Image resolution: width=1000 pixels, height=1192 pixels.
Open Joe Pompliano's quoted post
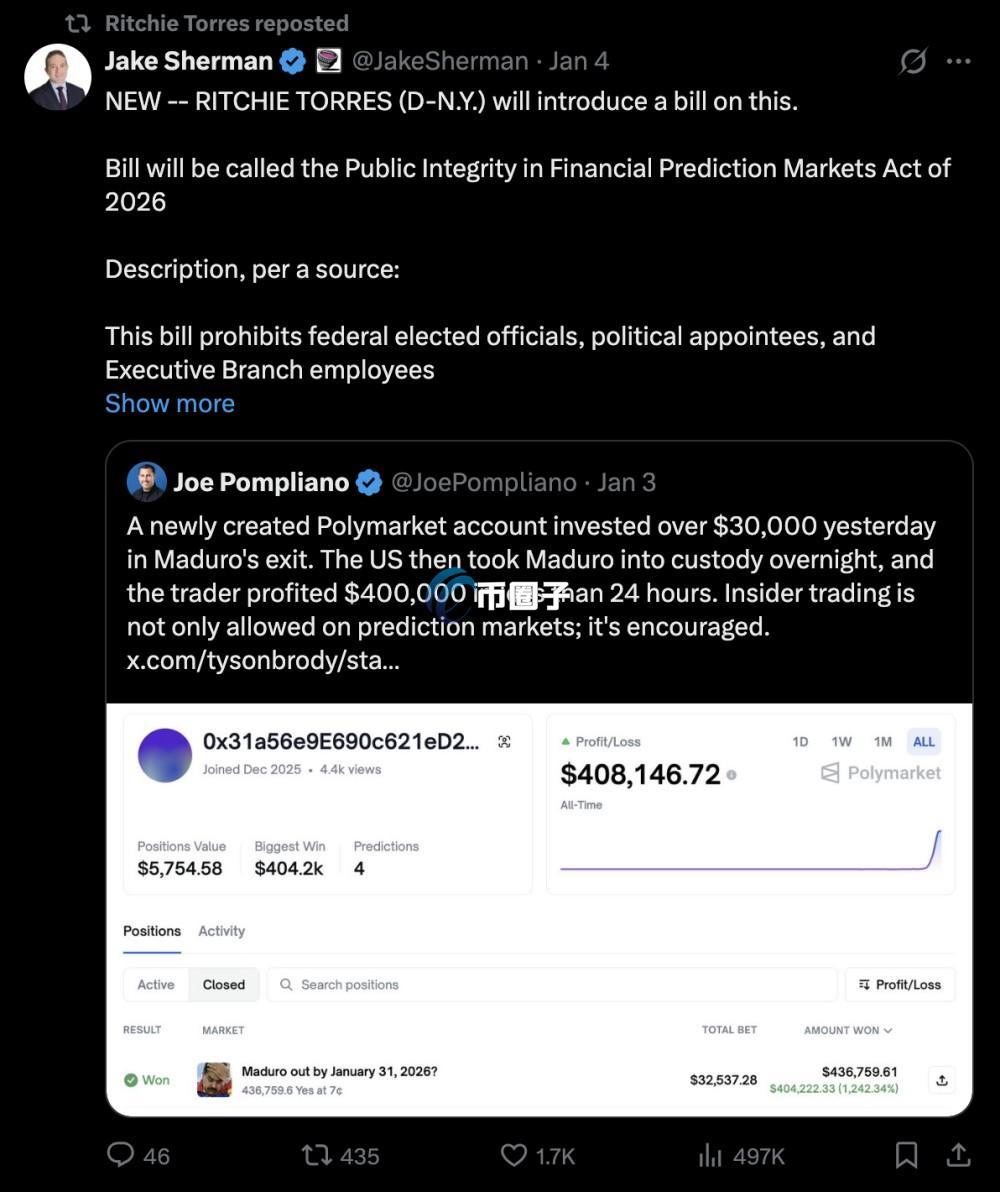click(x=530, y=560)
